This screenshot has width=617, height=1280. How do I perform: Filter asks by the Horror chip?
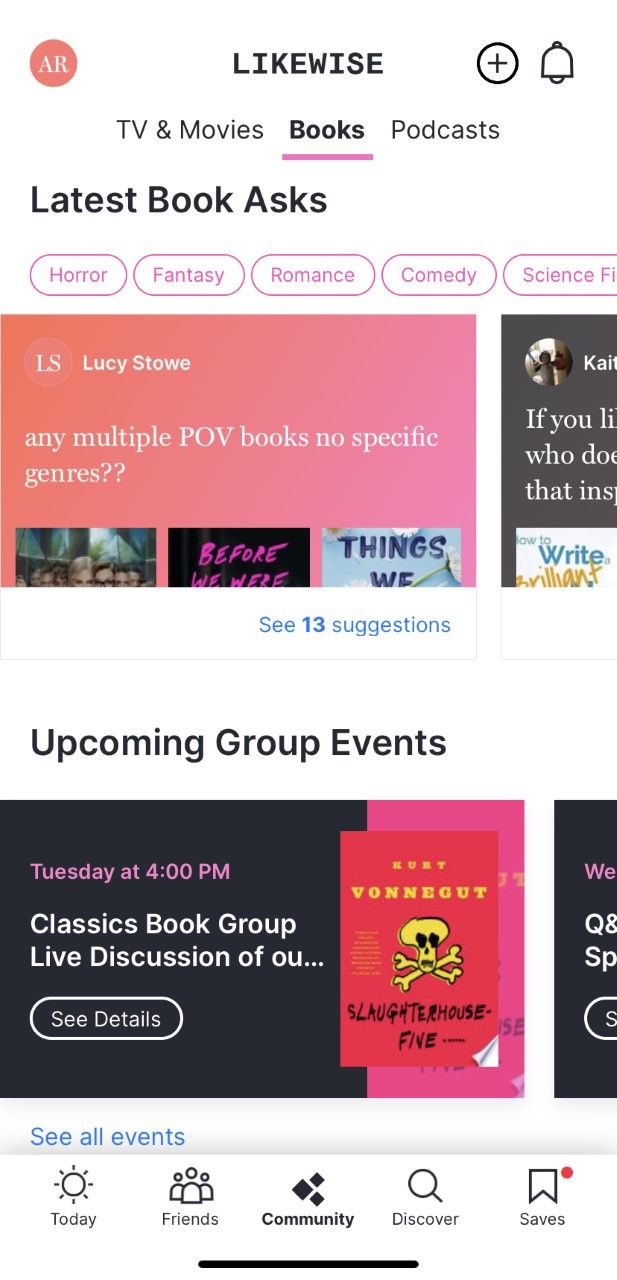(x=78, y=275)
